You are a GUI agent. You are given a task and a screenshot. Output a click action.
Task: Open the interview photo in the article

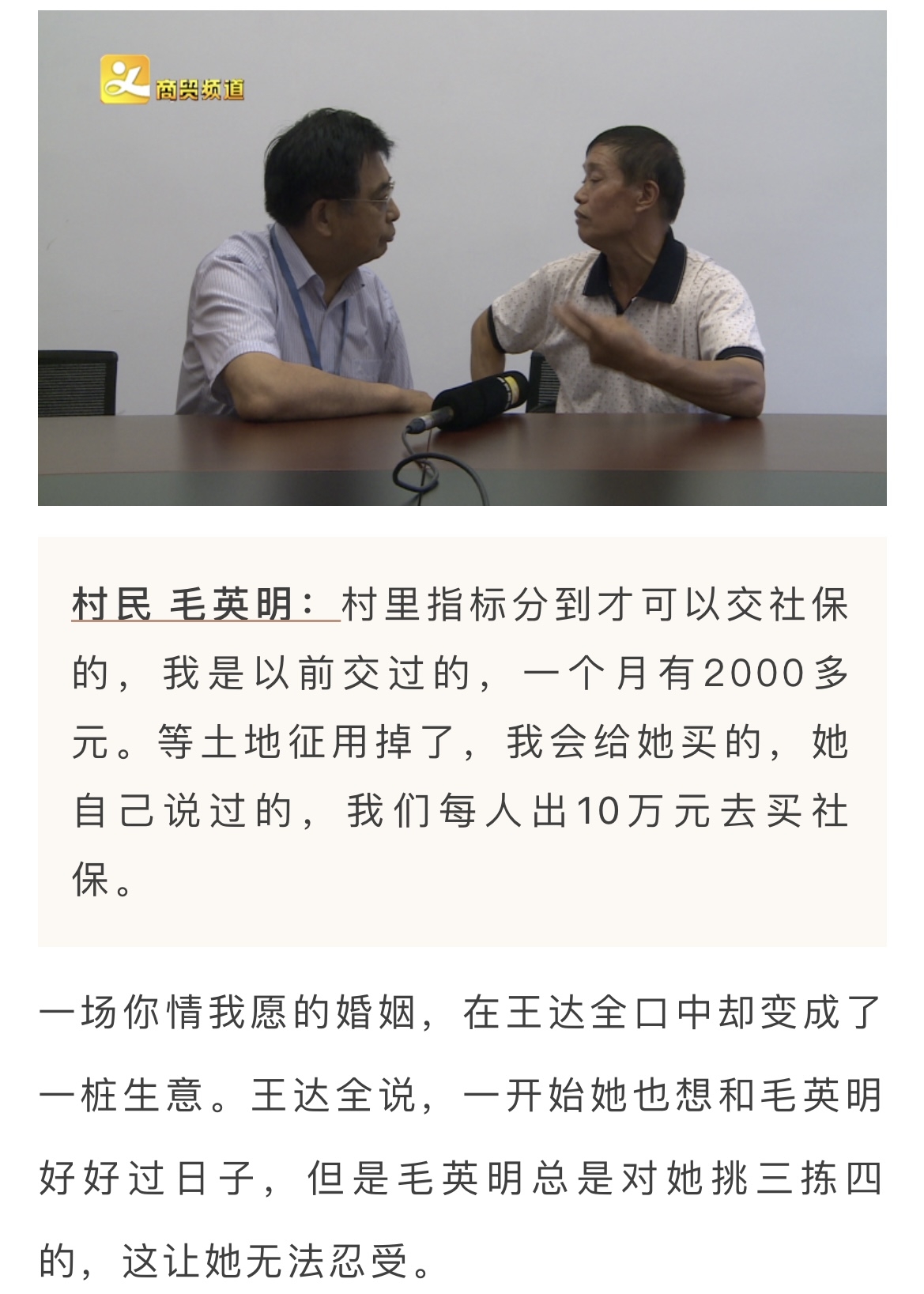click(462, 258)
